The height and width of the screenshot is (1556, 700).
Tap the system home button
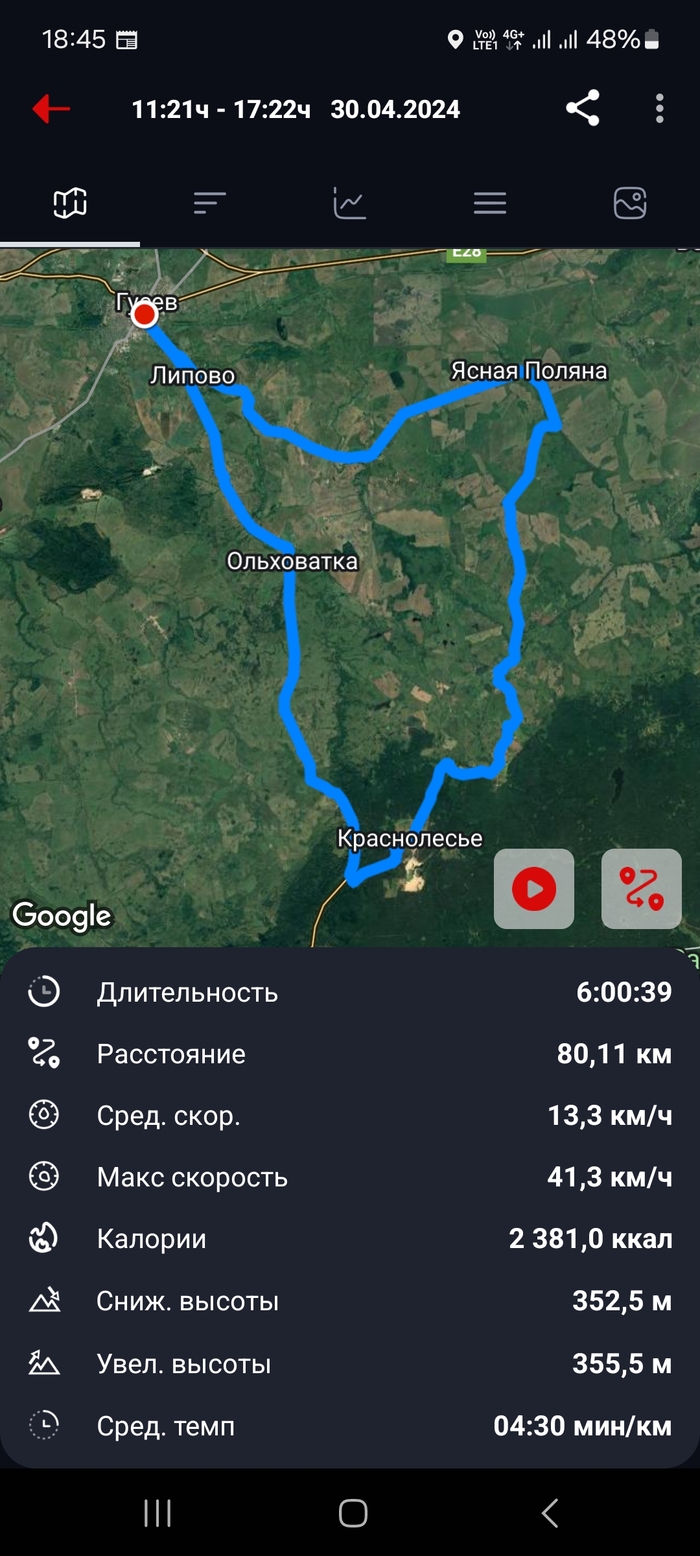tap(352, 1513)
